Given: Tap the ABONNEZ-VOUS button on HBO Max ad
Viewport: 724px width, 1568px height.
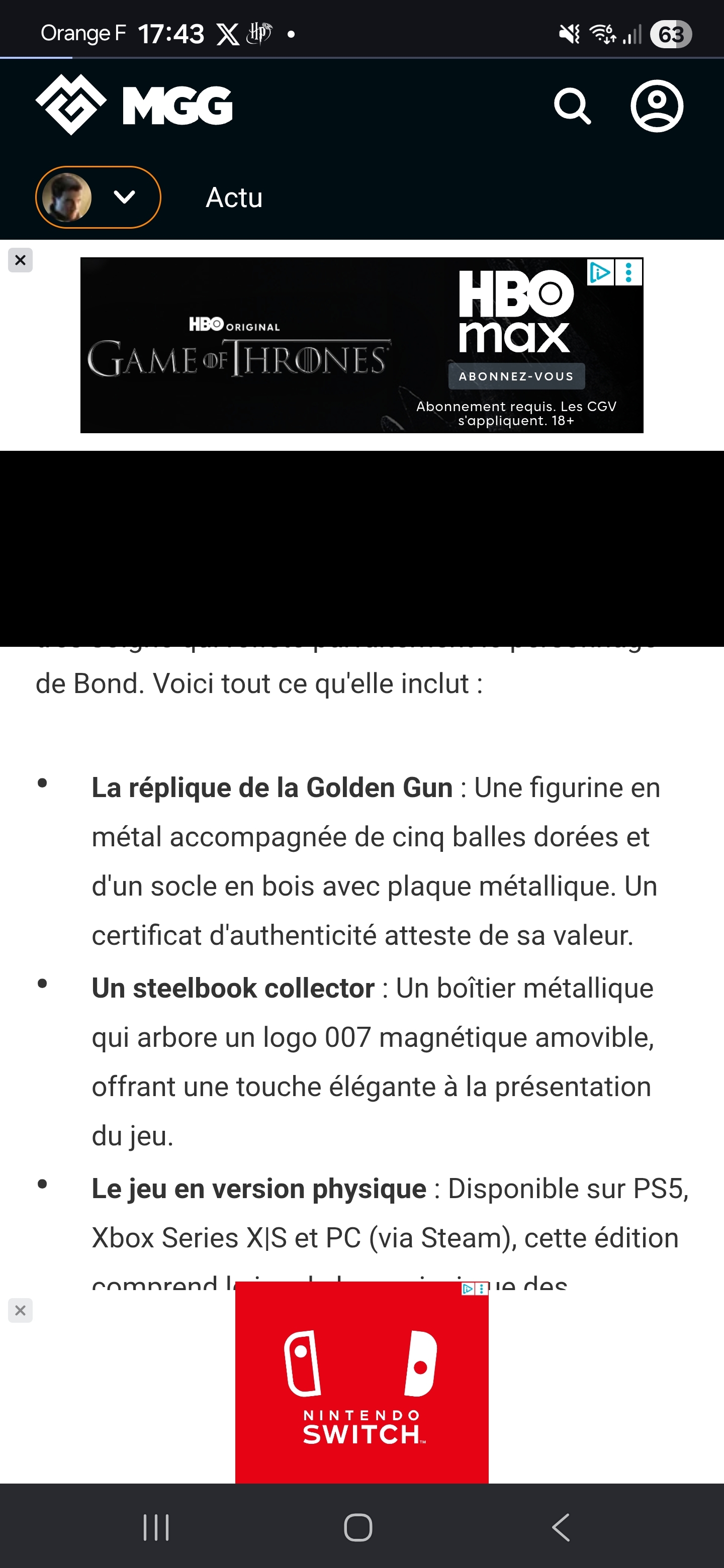Looking at the screenshot, I should [516, 376].
